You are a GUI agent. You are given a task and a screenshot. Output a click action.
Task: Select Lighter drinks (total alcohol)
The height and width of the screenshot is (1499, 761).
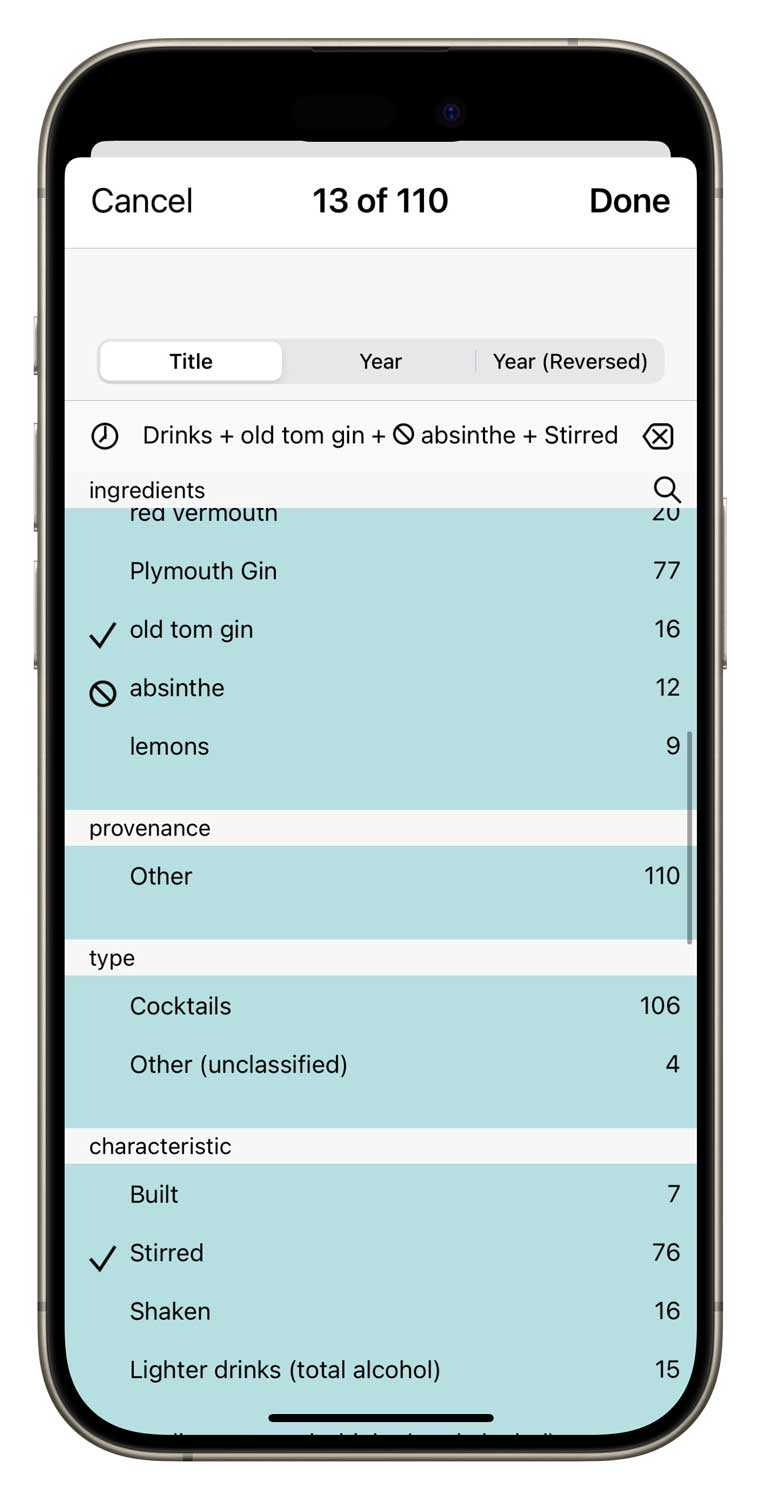pyautogui.click(x=380, y=1369)
